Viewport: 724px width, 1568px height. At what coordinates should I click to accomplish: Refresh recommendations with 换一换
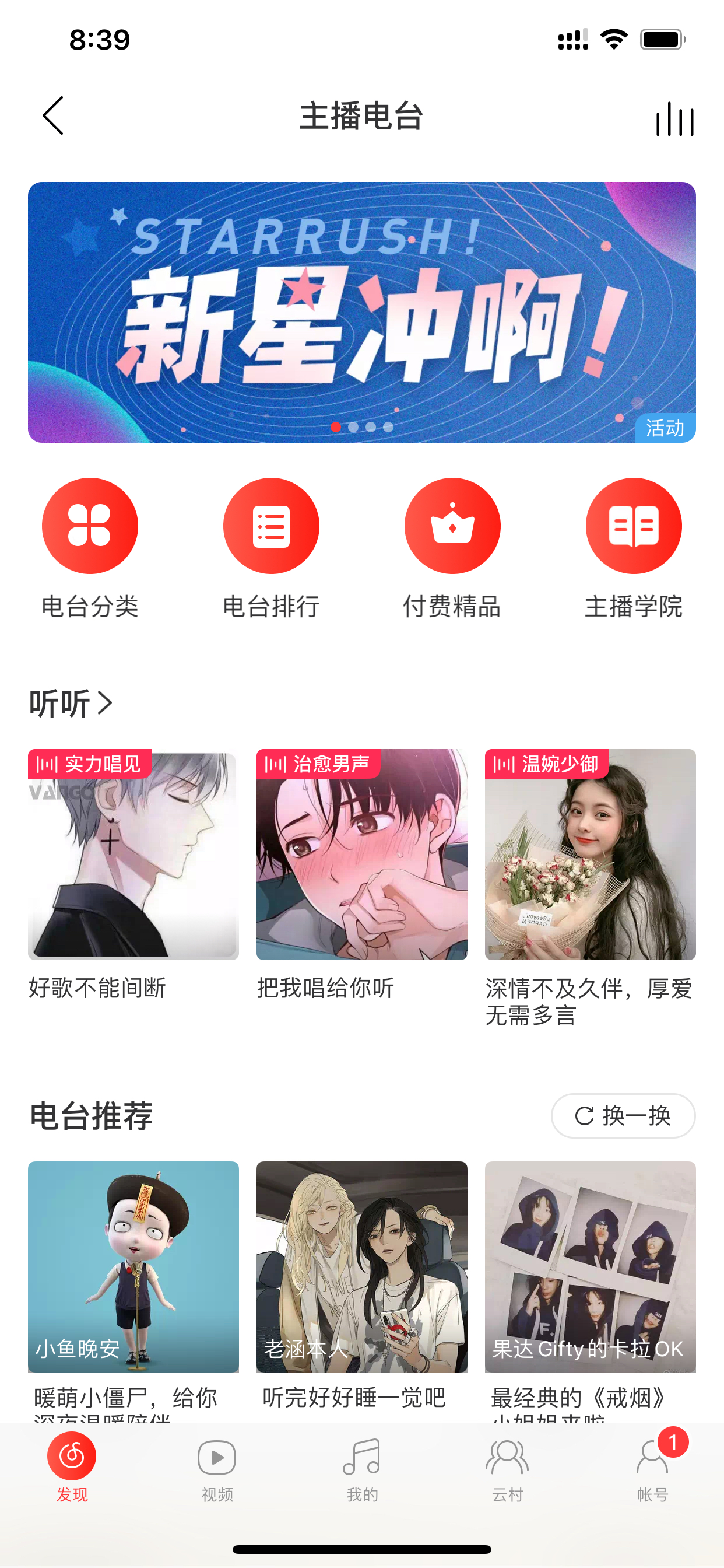click(x=623, y=1116)
